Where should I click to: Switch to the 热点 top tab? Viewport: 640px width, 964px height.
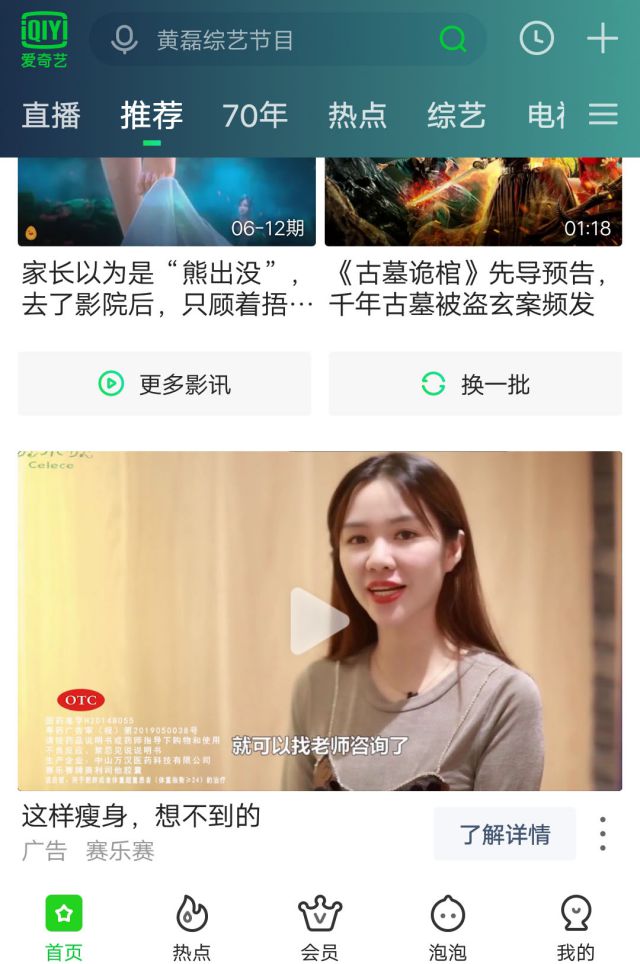tap(357, 115)
